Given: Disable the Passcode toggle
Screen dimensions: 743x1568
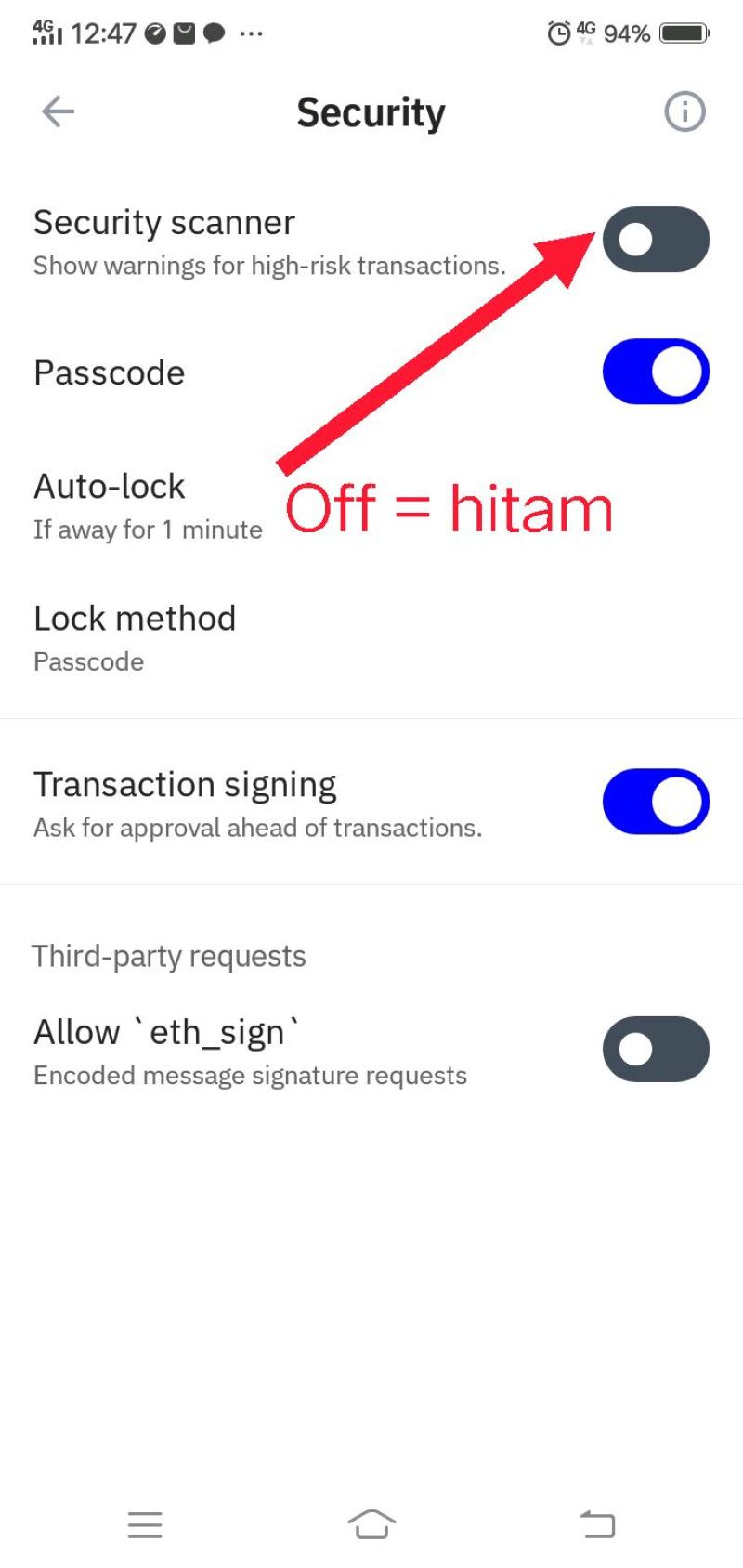Looking at the screenshot, I should [656, 372].
